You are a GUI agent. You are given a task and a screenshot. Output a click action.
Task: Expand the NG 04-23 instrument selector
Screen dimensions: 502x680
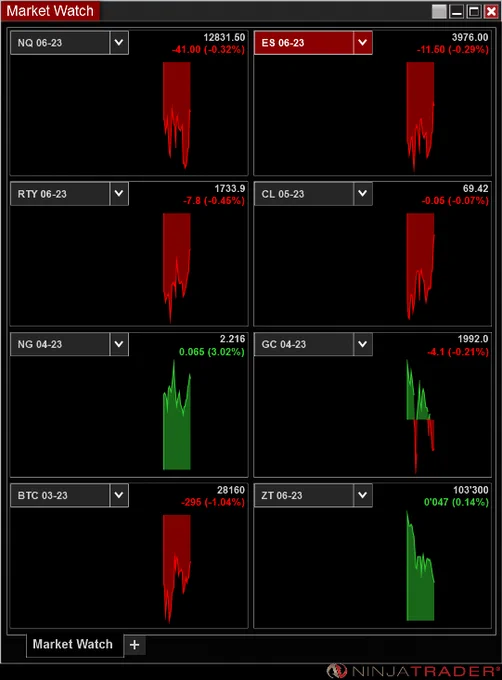(119, 344)
